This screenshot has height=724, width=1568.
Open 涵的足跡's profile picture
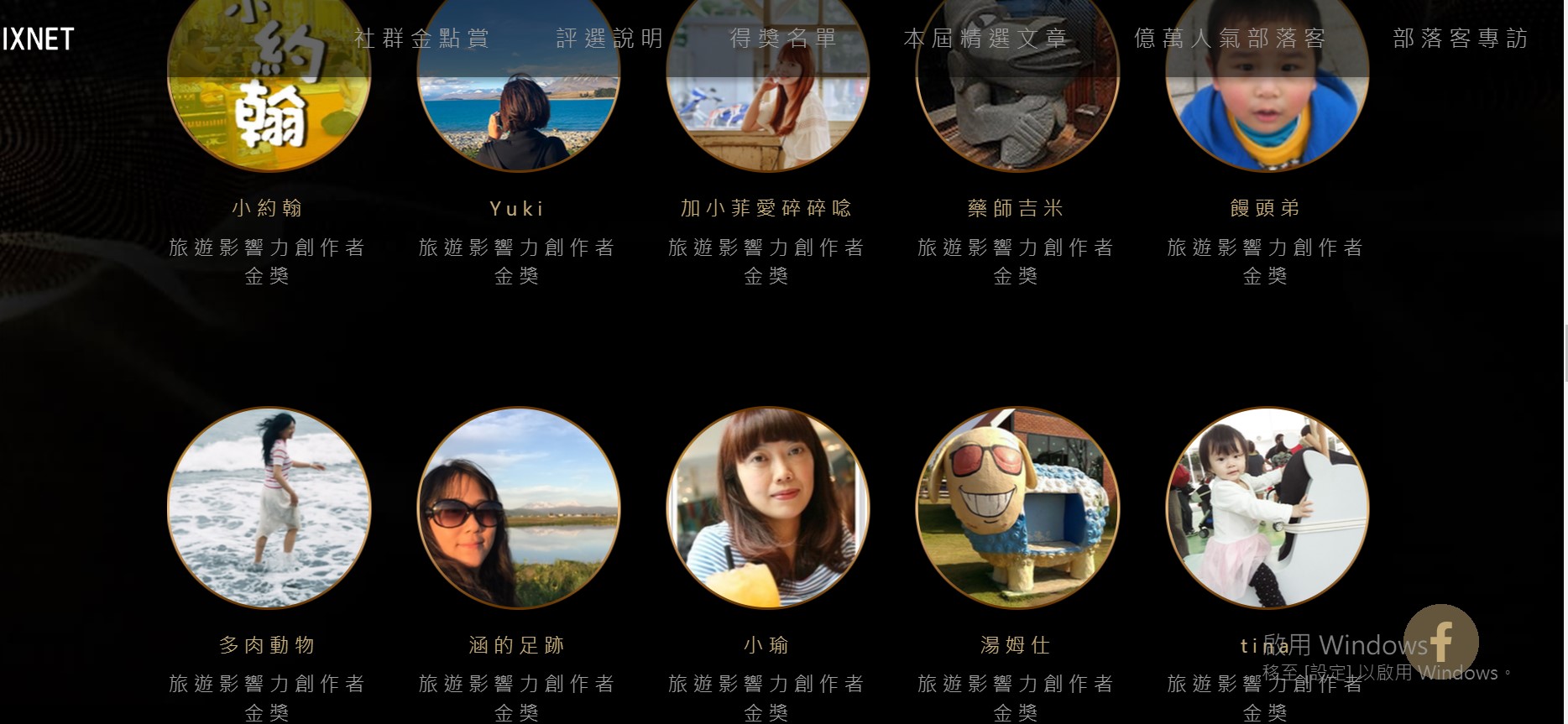pyautogui.click(x=518, y=508)
